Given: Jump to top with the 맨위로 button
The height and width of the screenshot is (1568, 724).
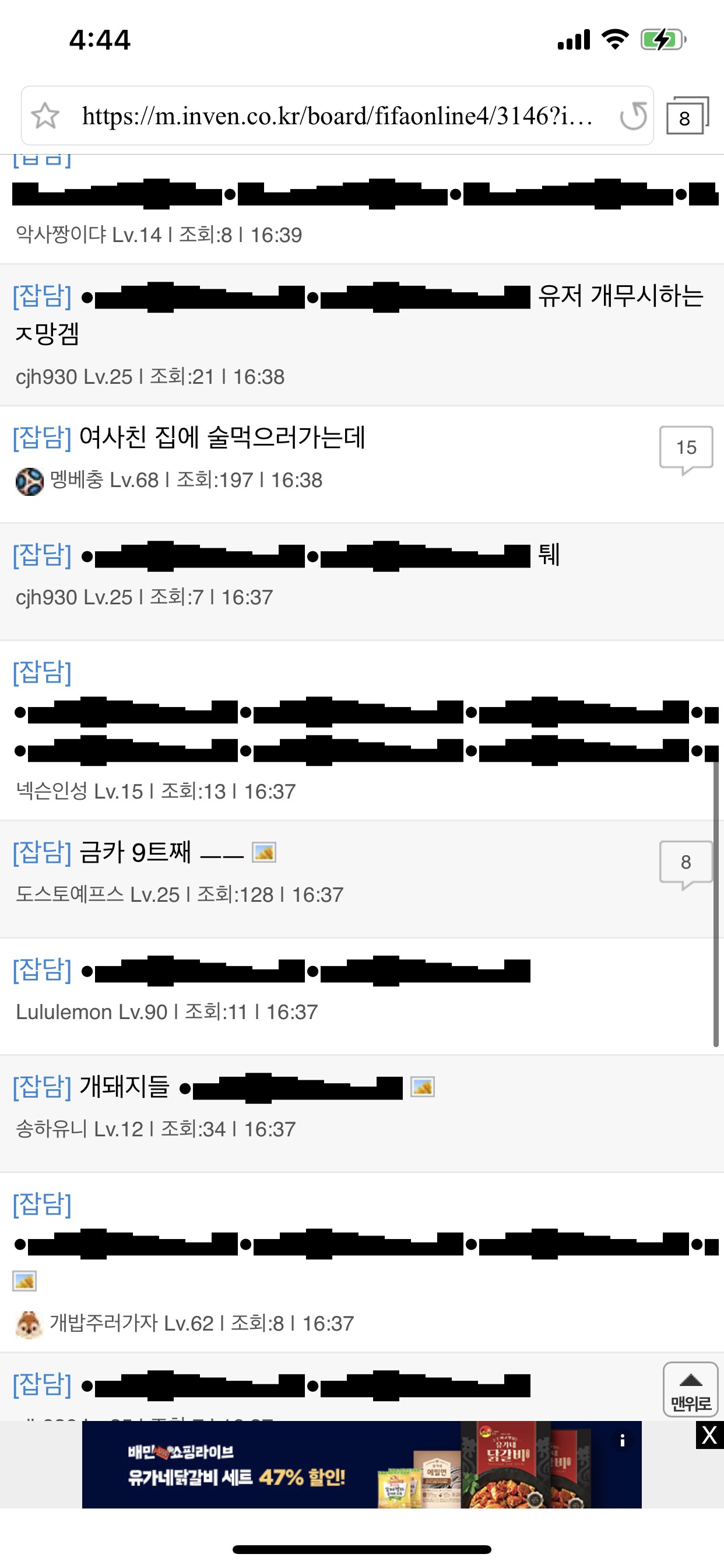Looking at the screenshot, I should [690, 1389].
